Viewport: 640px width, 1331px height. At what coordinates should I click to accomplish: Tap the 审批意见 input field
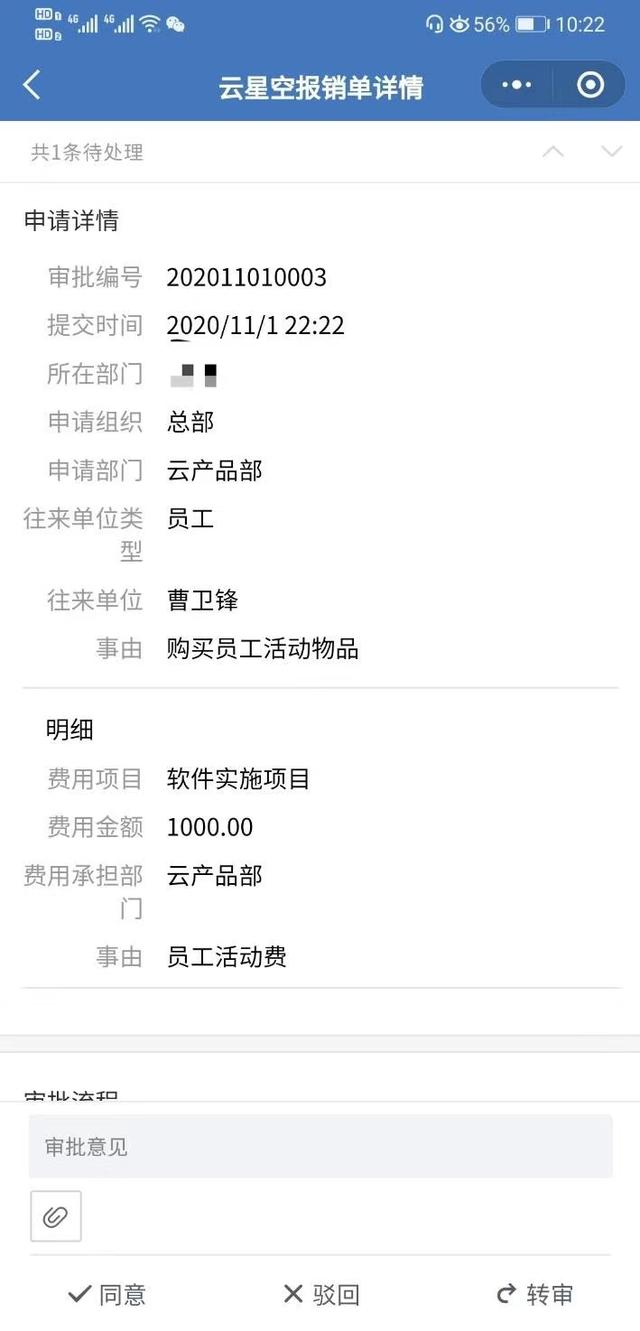[320, 1146]
